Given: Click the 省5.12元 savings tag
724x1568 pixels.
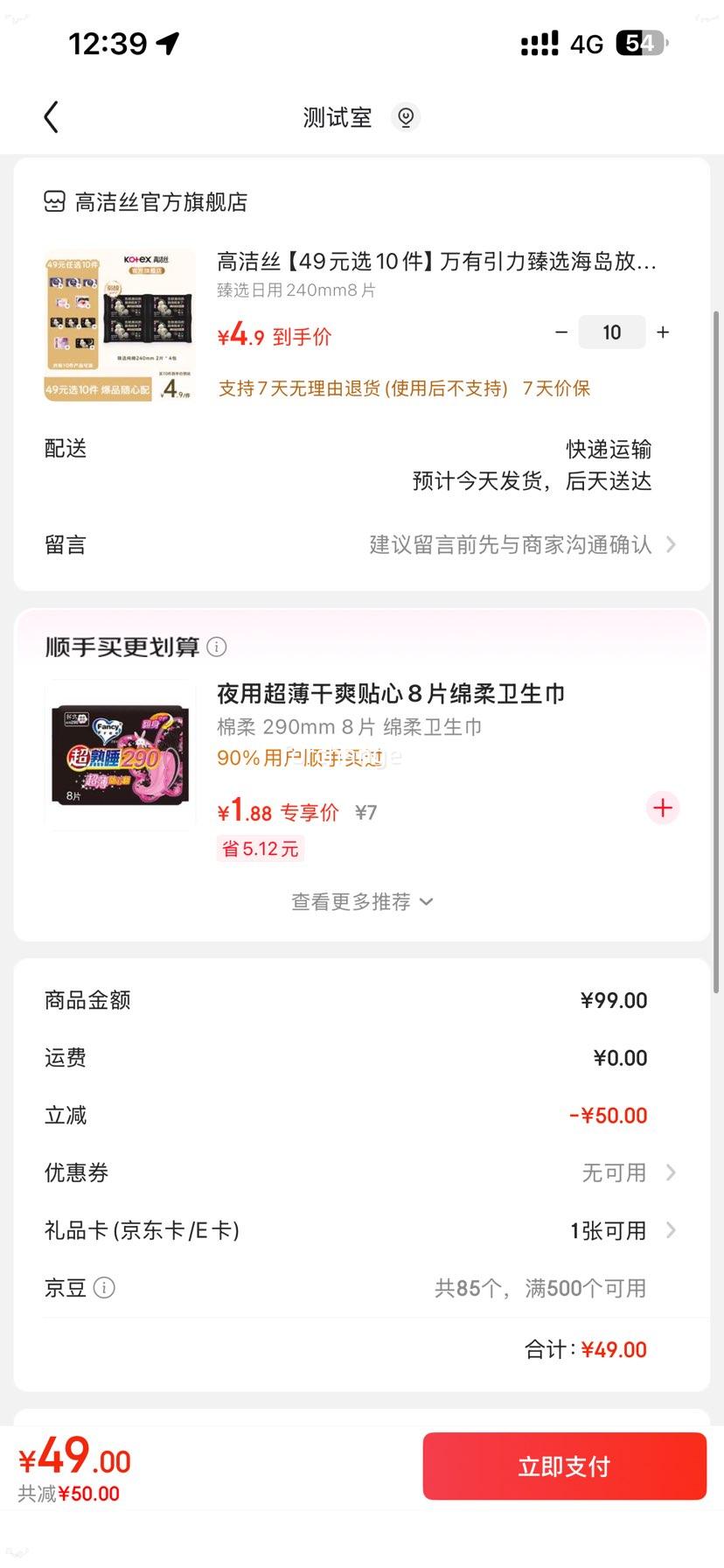Looking at the screenshot, I should 260,848.
